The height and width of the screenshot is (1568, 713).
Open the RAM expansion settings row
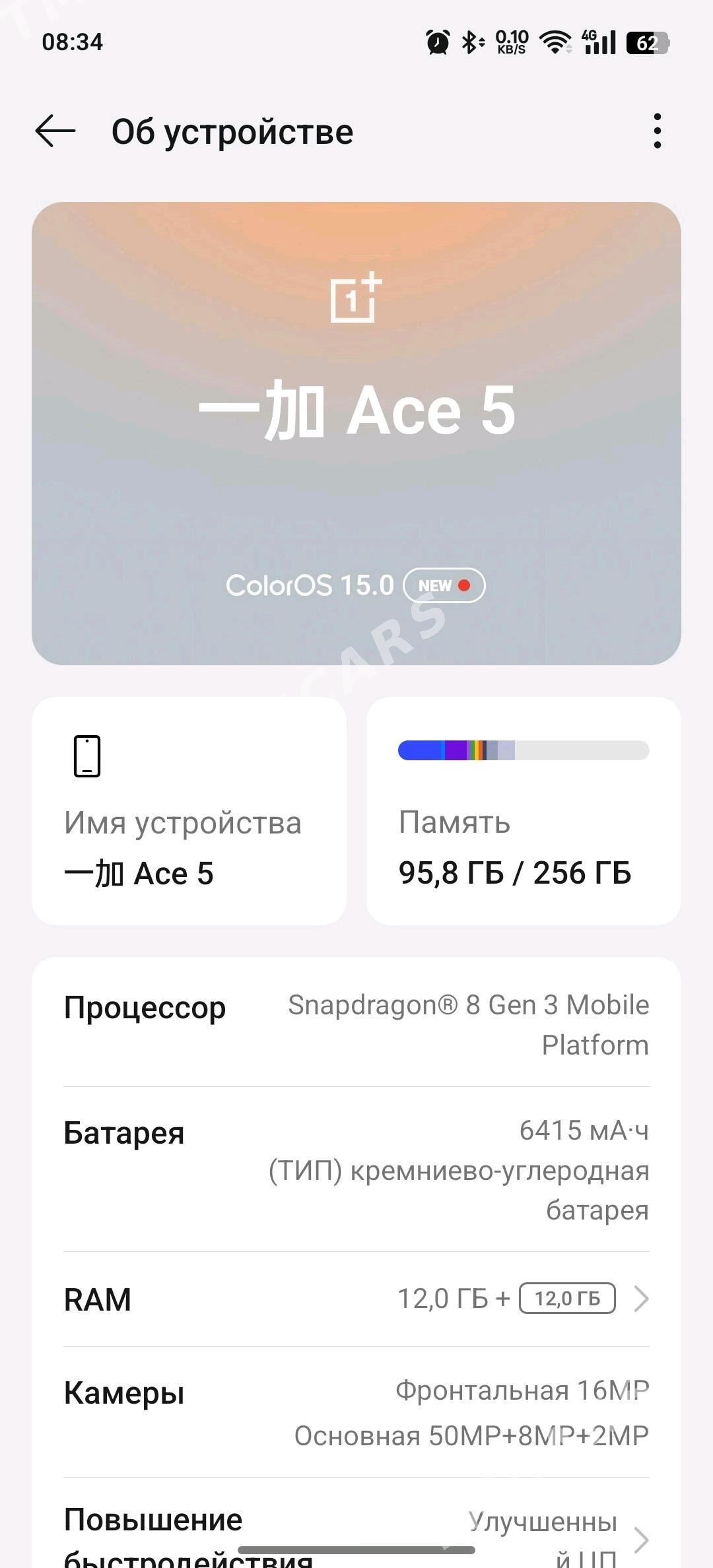[356, 1299]
